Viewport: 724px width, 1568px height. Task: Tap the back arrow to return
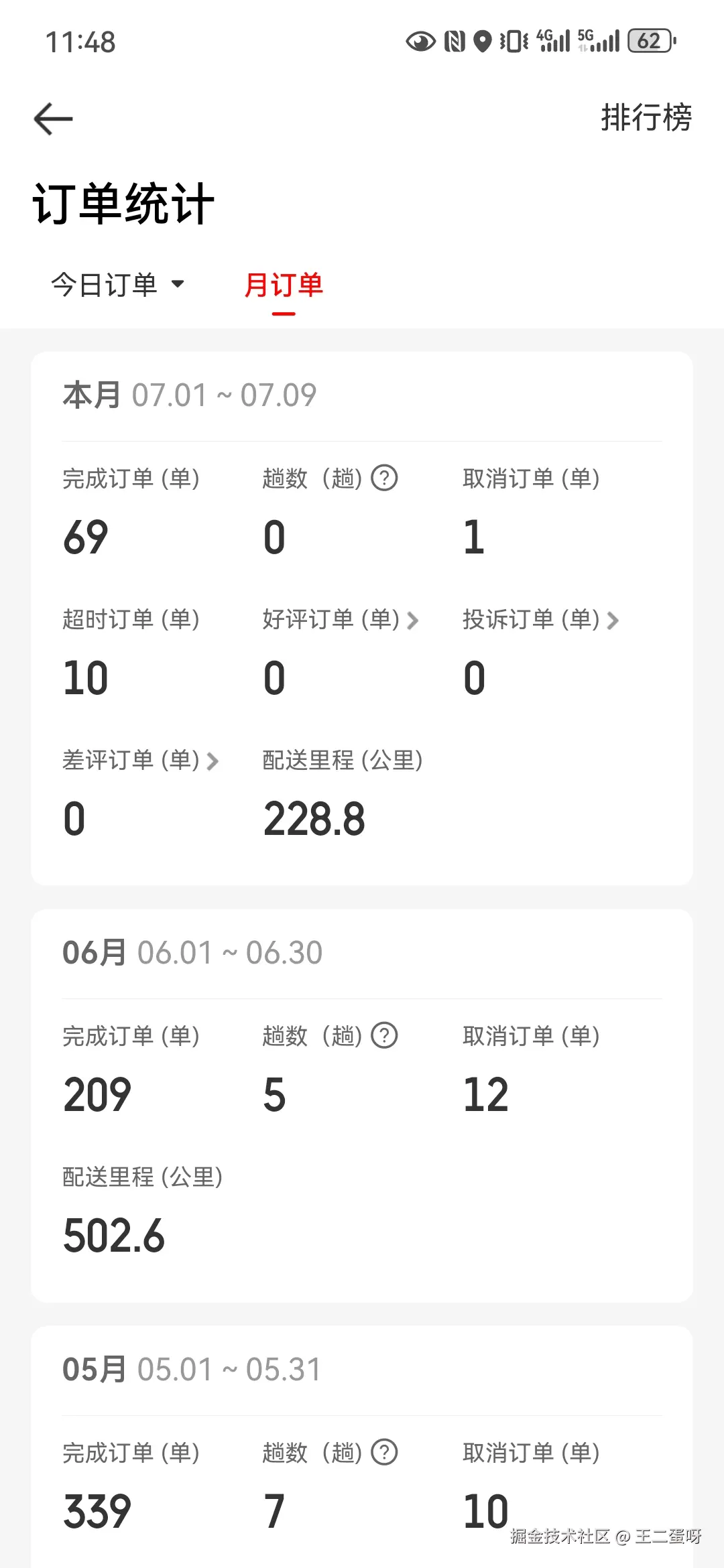pyautogui.click(x=52, y=118)
